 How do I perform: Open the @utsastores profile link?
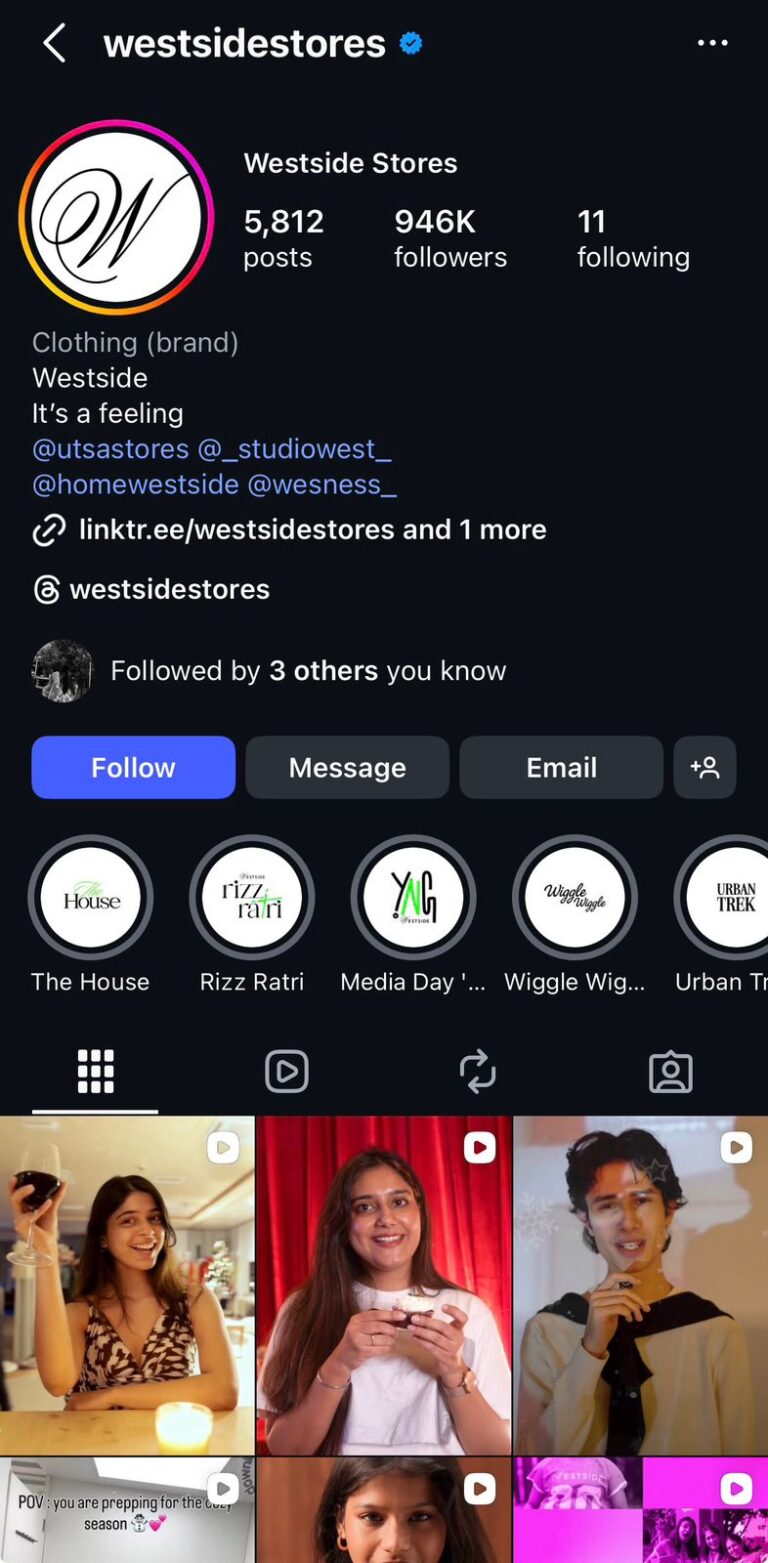110,449
